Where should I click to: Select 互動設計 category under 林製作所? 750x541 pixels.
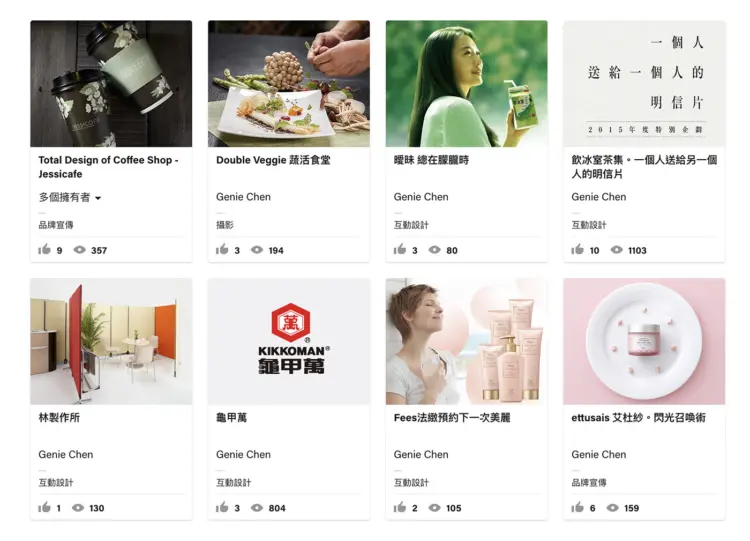pyautogui.click(x=56, y=484)
